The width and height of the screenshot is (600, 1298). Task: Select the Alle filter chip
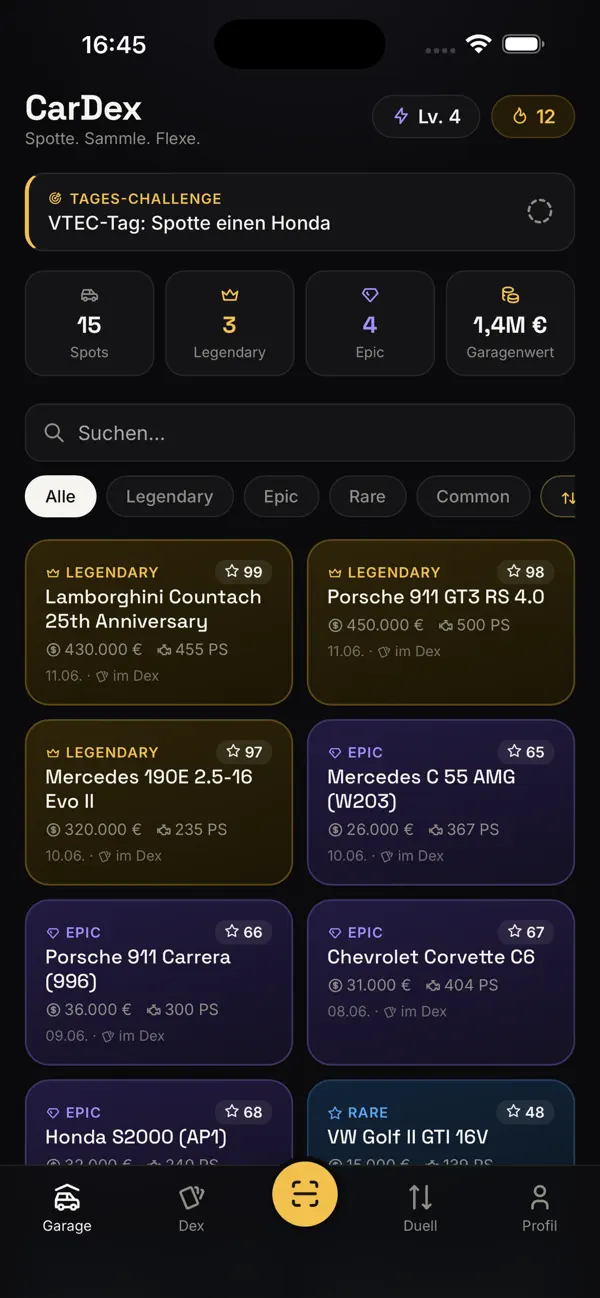pyautogui.click(x=61, y=496)
